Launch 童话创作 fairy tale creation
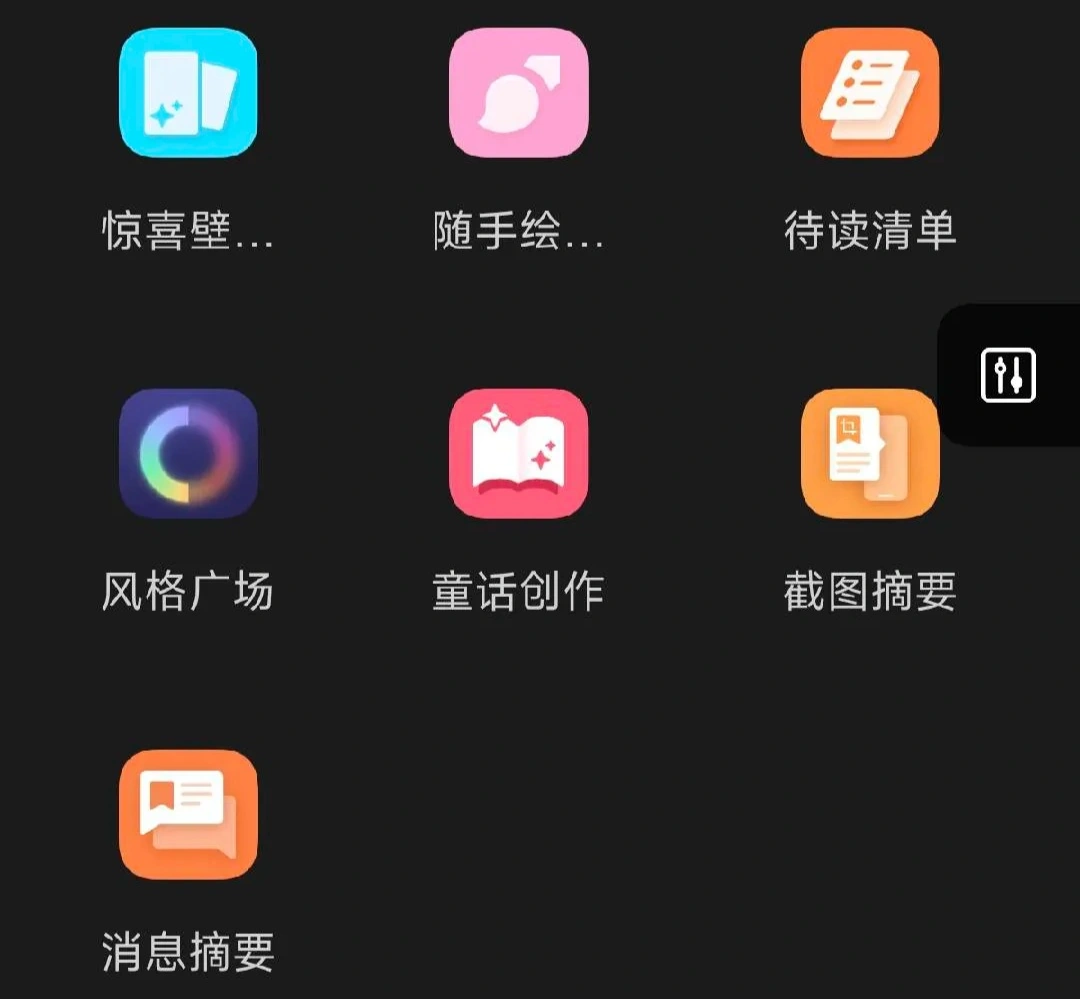The image size is (1080, 999). (x=518, y=453)
